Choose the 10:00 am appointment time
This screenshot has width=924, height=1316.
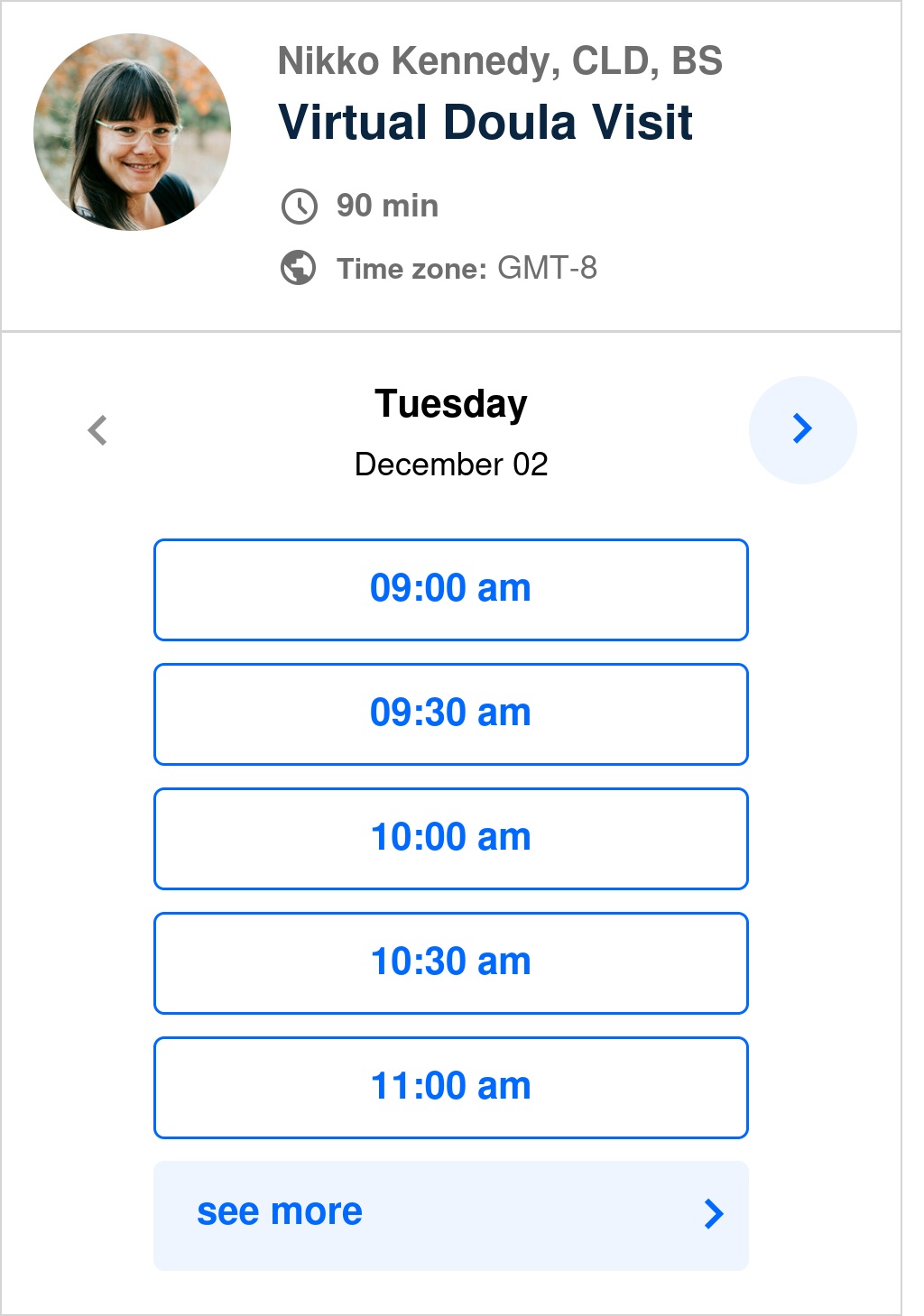(450, 838)
